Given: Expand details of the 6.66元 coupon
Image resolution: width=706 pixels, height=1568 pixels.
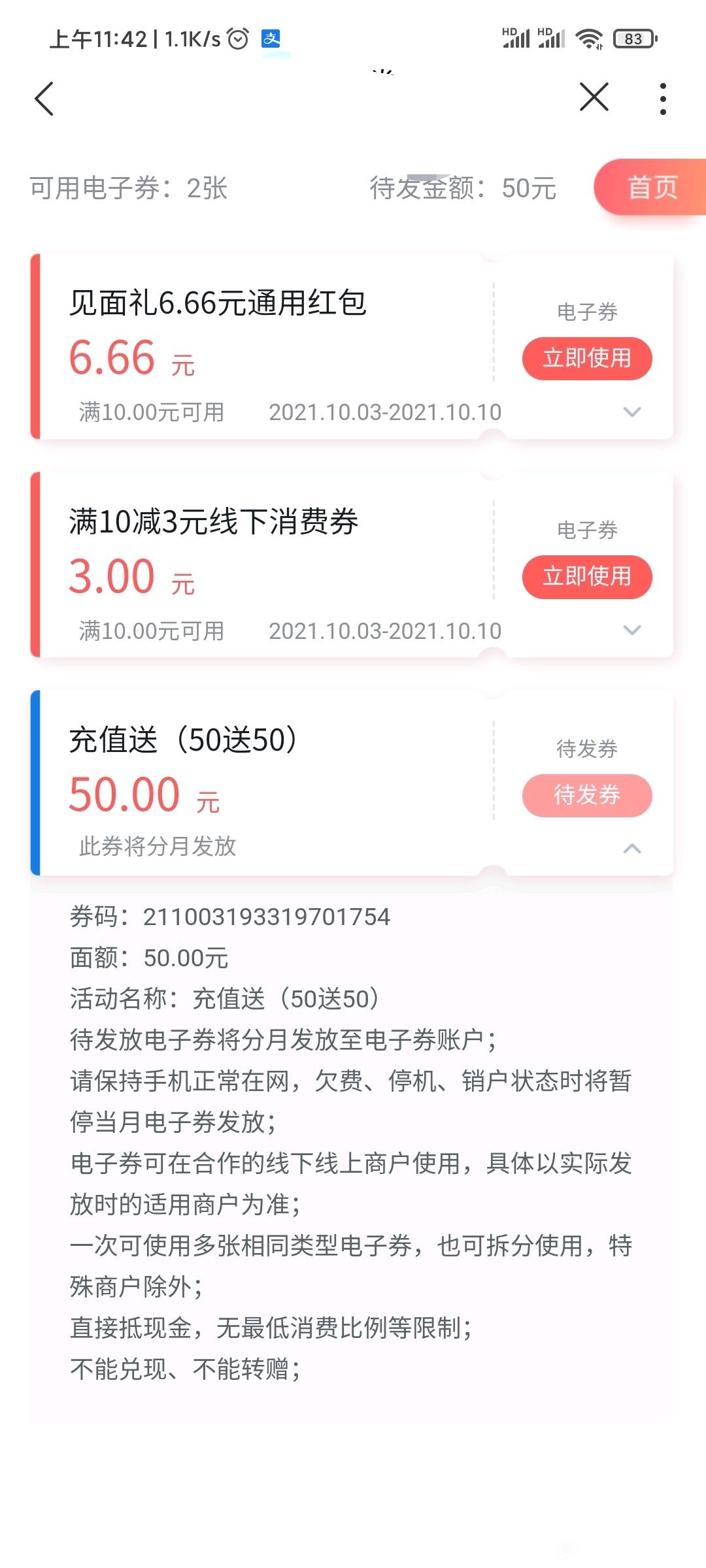Looking at the screenshot, I should point(632,412).
